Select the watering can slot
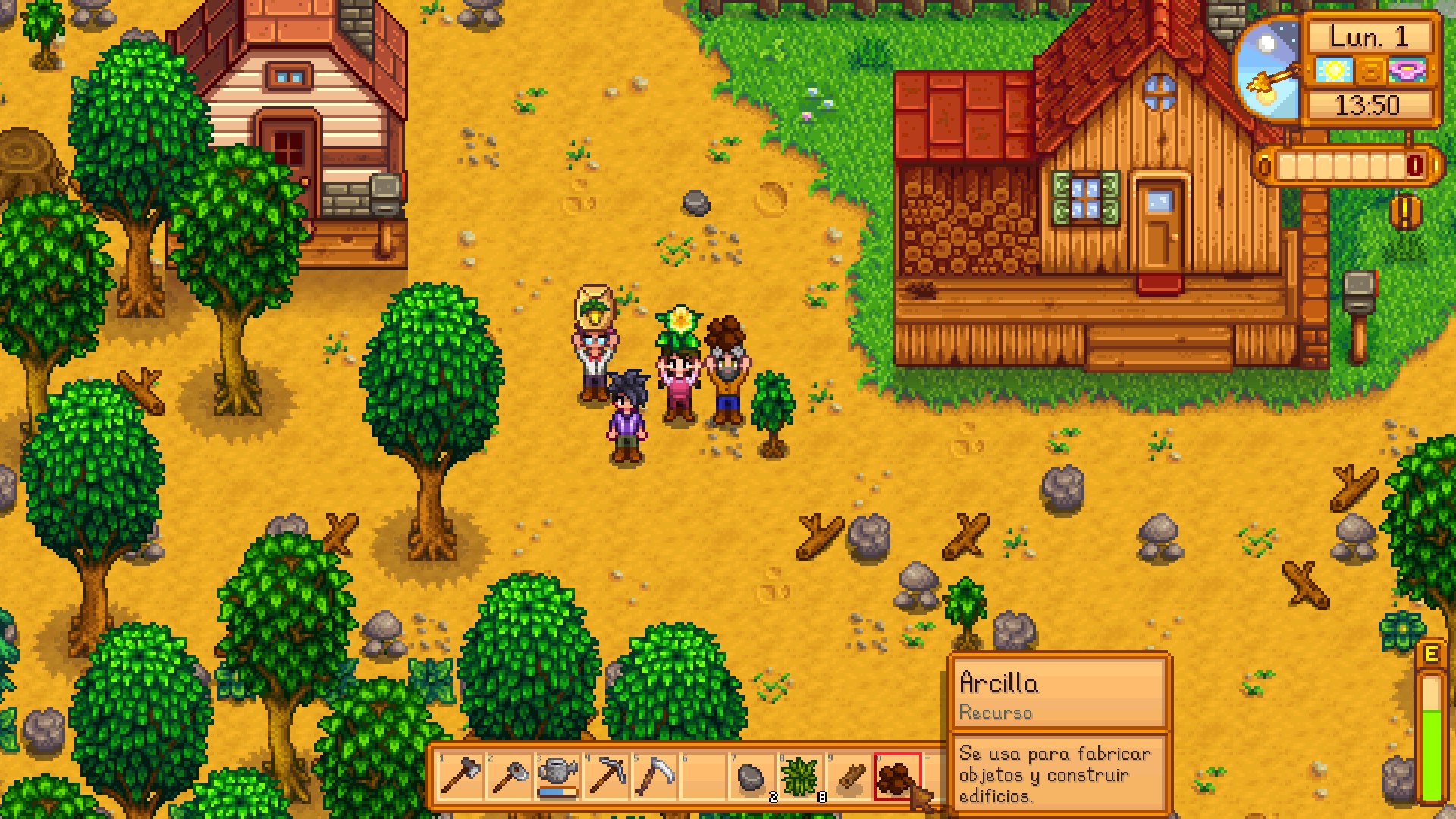Screen dimensions: 1456x819 pos(558,777)
